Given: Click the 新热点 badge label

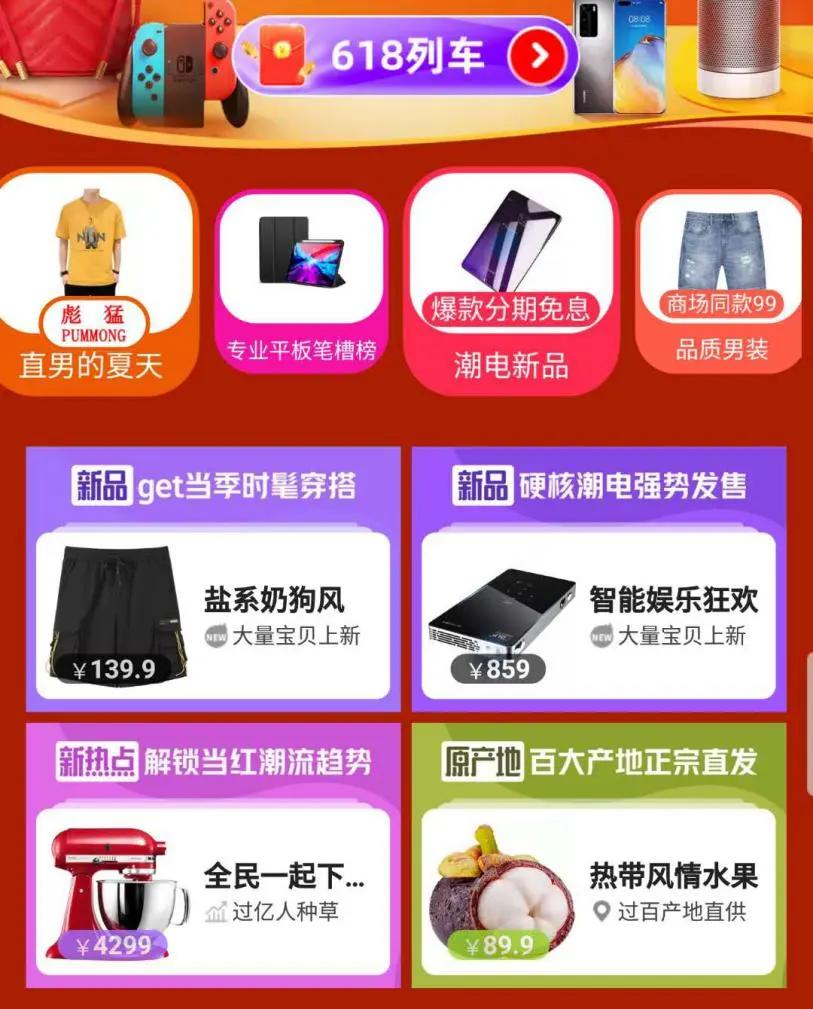Looking at the screenshot, I should [x=96, y=760].
